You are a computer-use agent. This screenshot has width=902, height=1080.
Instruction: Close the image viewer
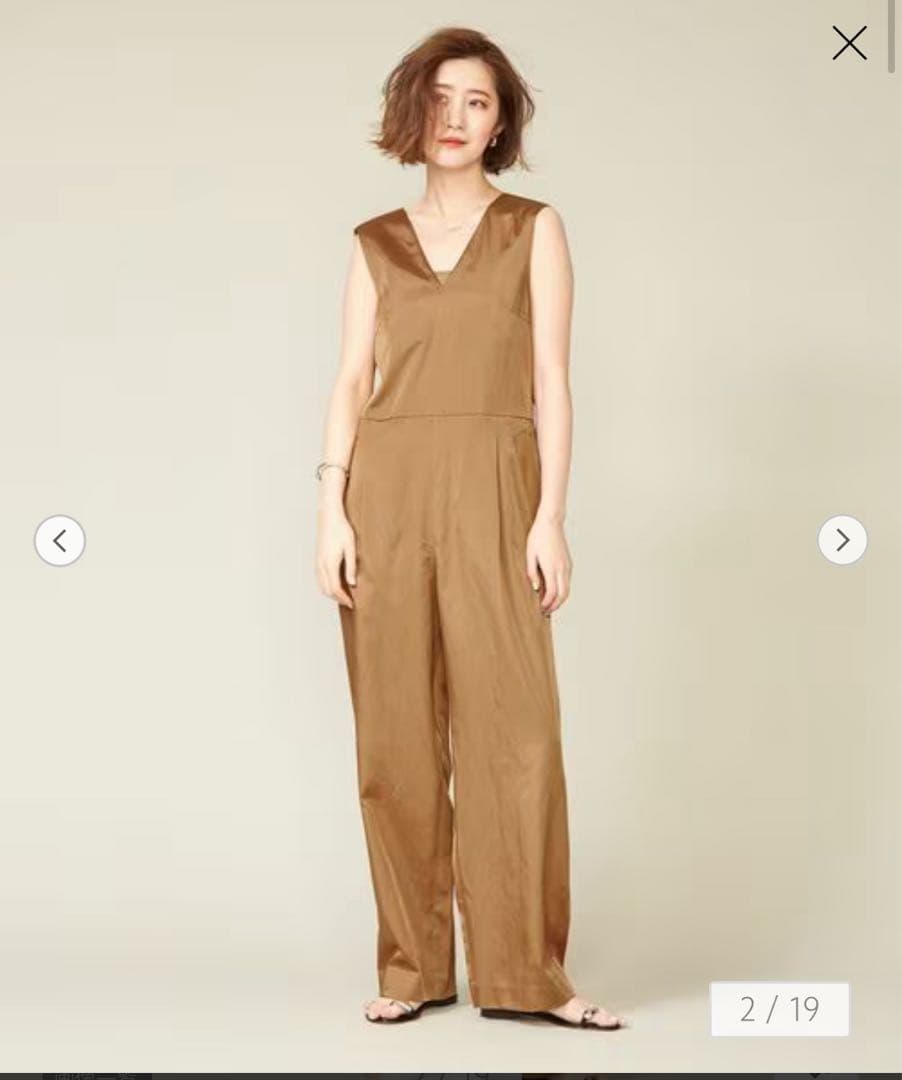point(849,43)
